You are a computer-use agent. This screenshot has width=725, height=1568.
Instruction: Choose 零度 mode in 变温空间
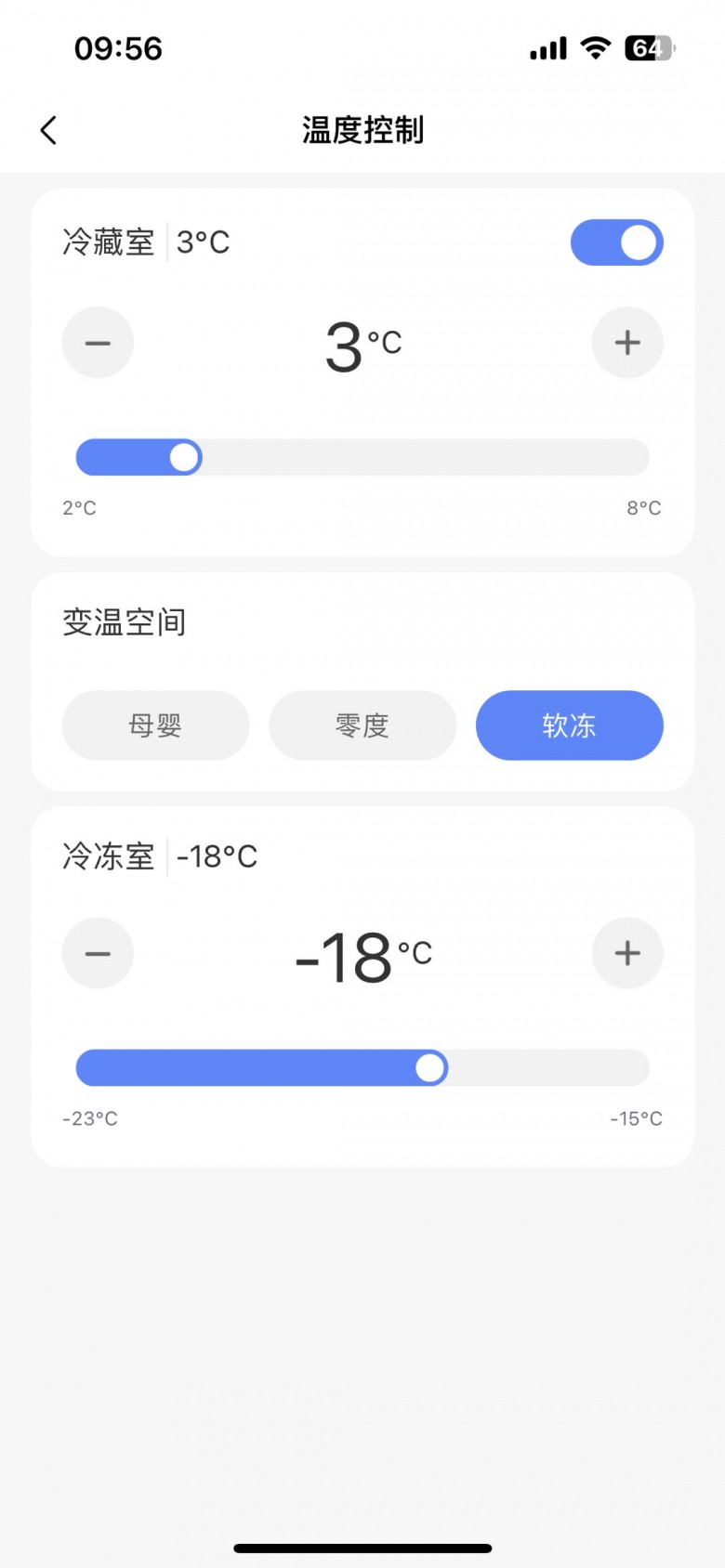coord(362,725)
